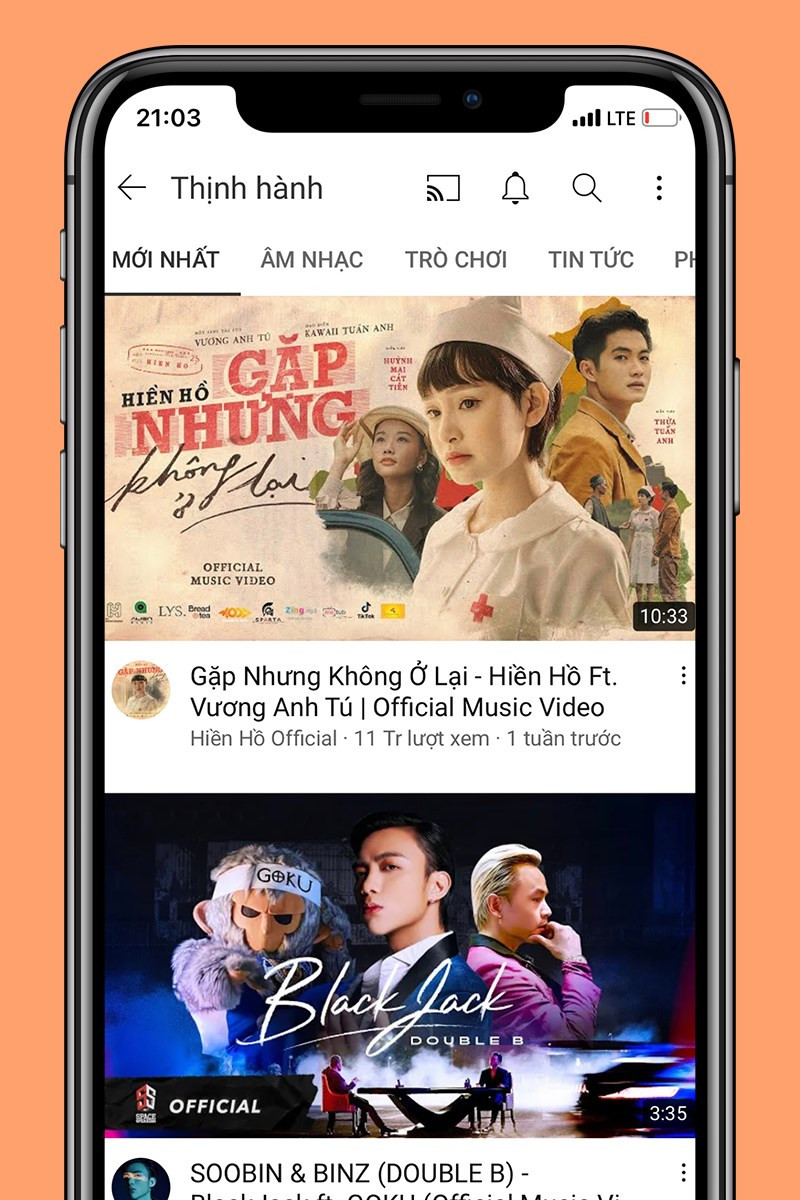800x1200 pixels.
Task: Switch to the ÂM NHẠC tab
Action: click(311, 260)
